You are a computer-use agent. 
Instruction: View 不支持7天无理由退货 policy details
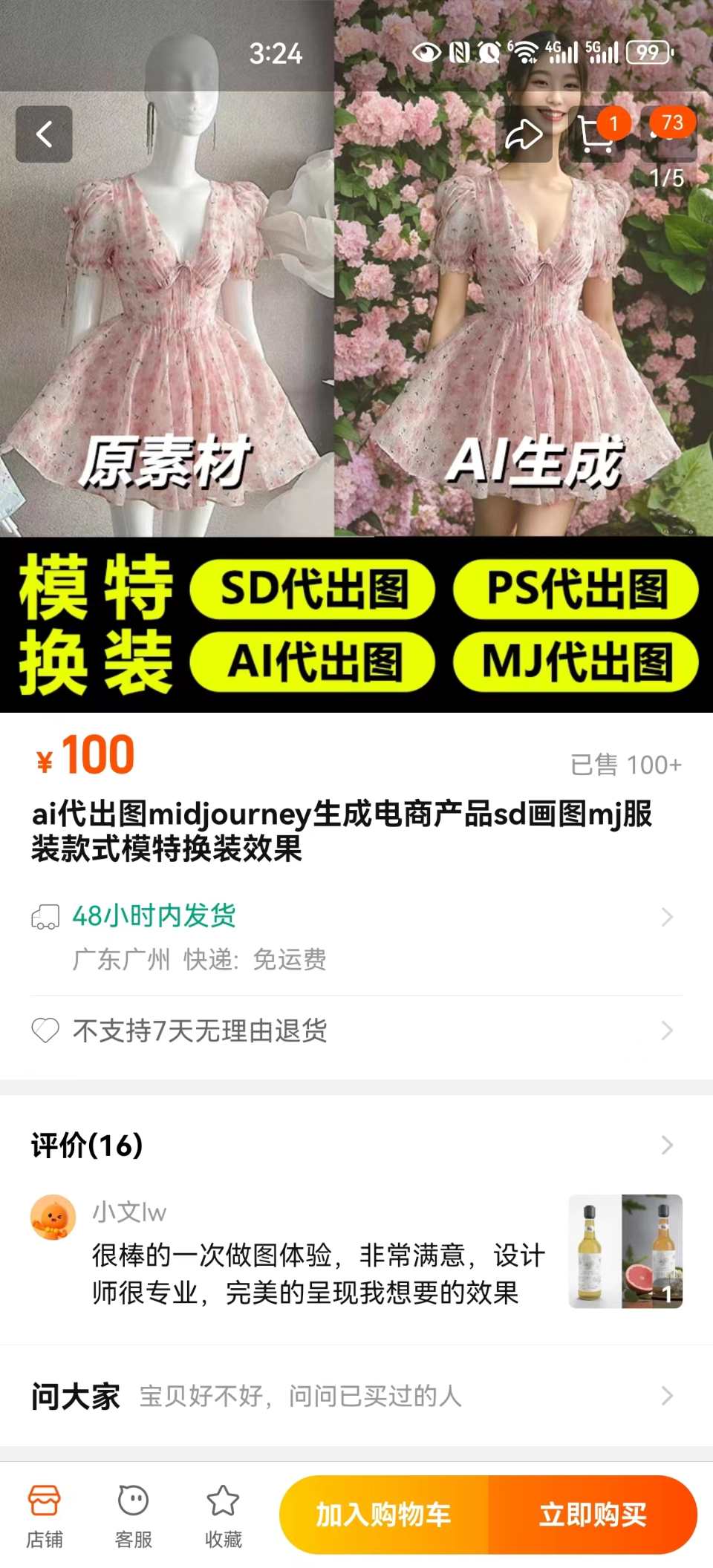[355, 1030]
